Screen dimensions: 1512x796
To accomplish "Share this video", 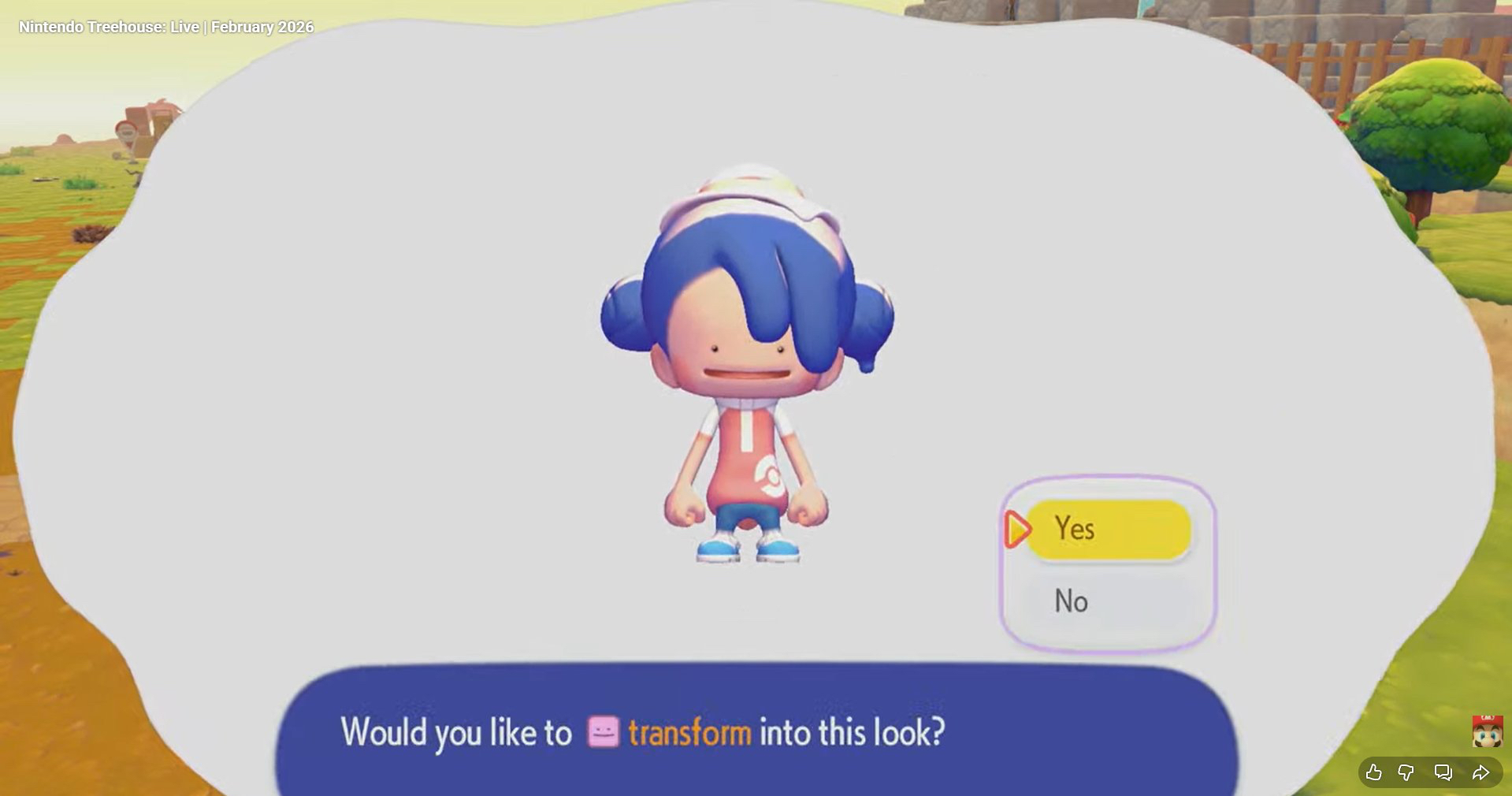I will (1480, 772).
